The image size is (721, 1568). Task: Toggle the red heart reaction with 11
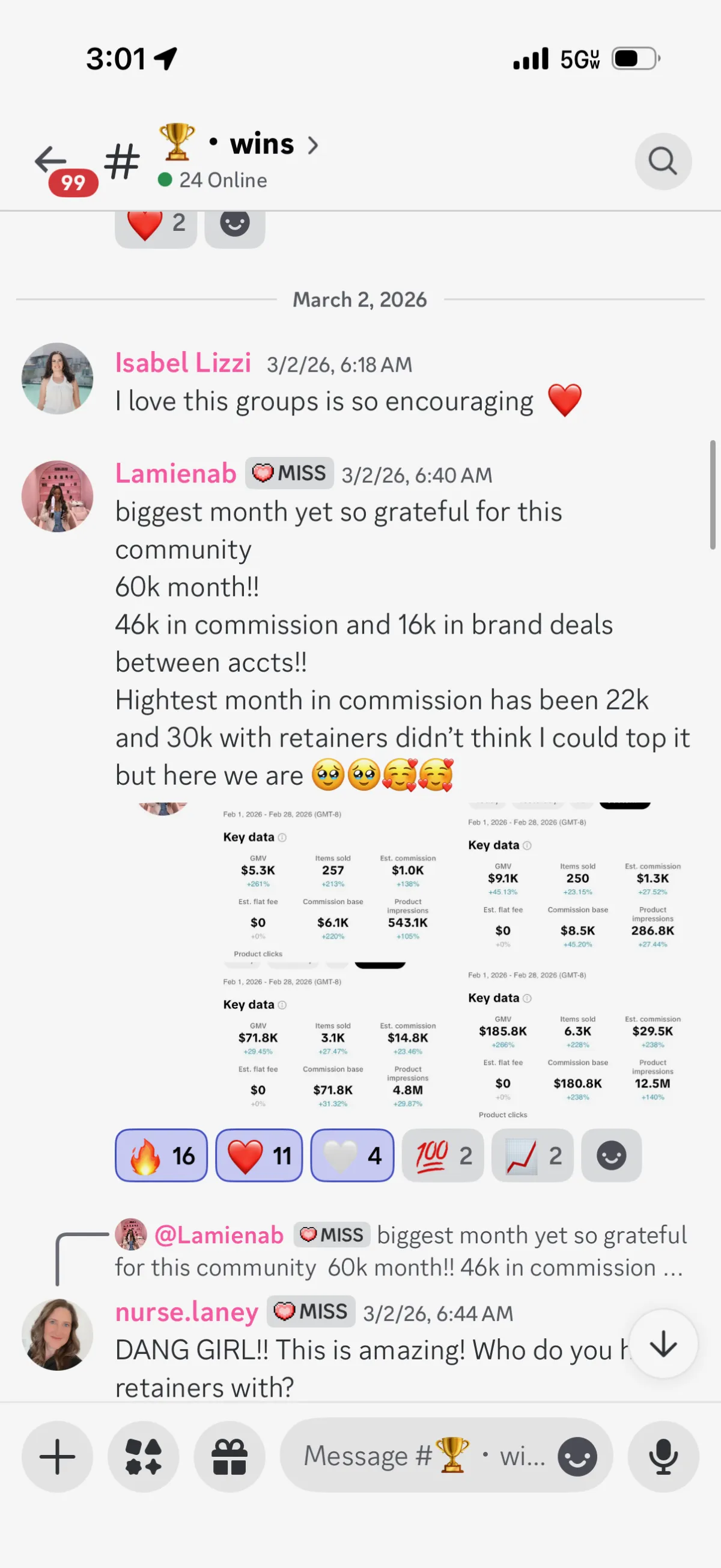click(258, 1156)
